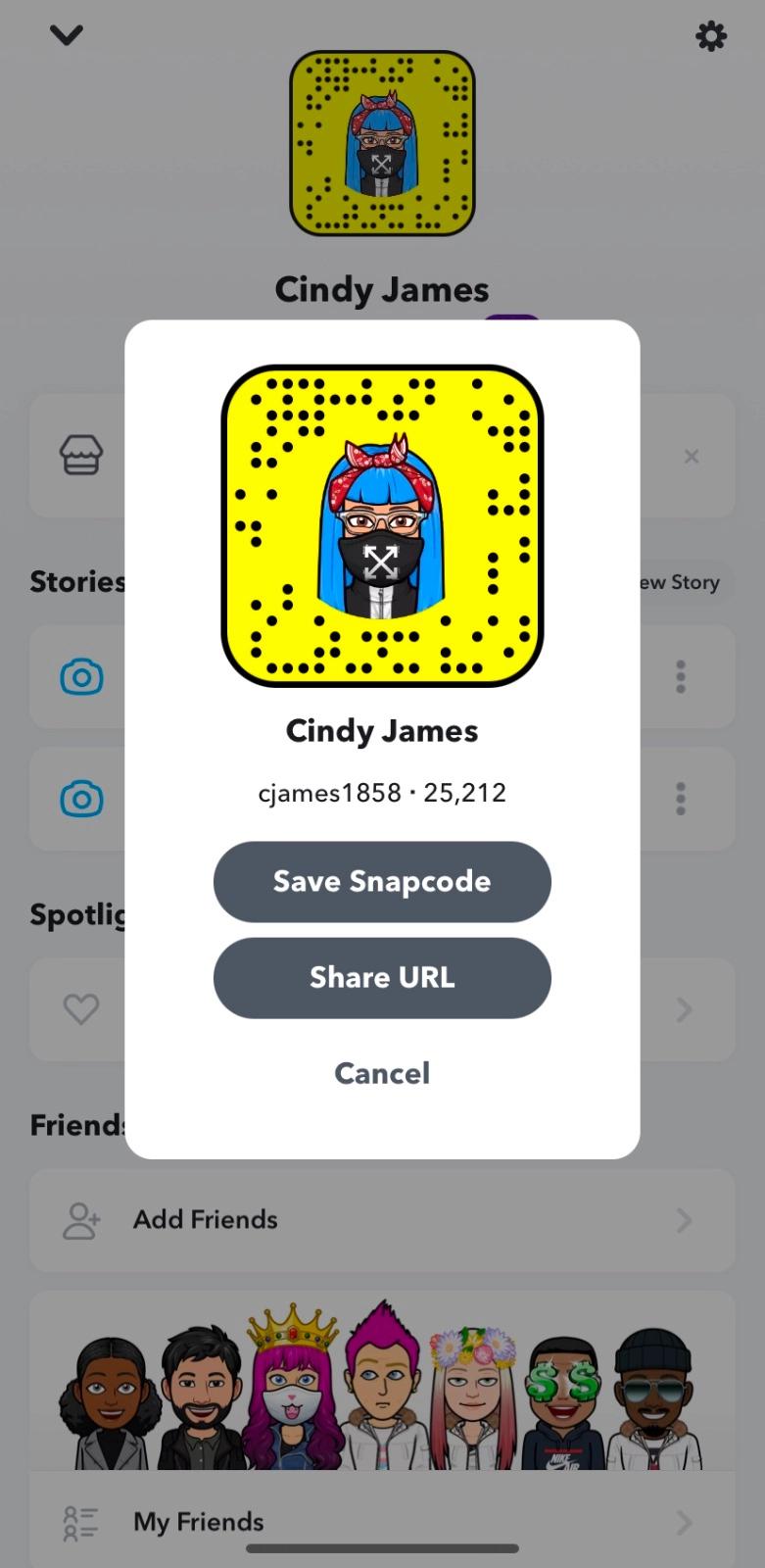Share the profile URL
The height and width of the screenshot is (1568, 765).
coord(382,977)
